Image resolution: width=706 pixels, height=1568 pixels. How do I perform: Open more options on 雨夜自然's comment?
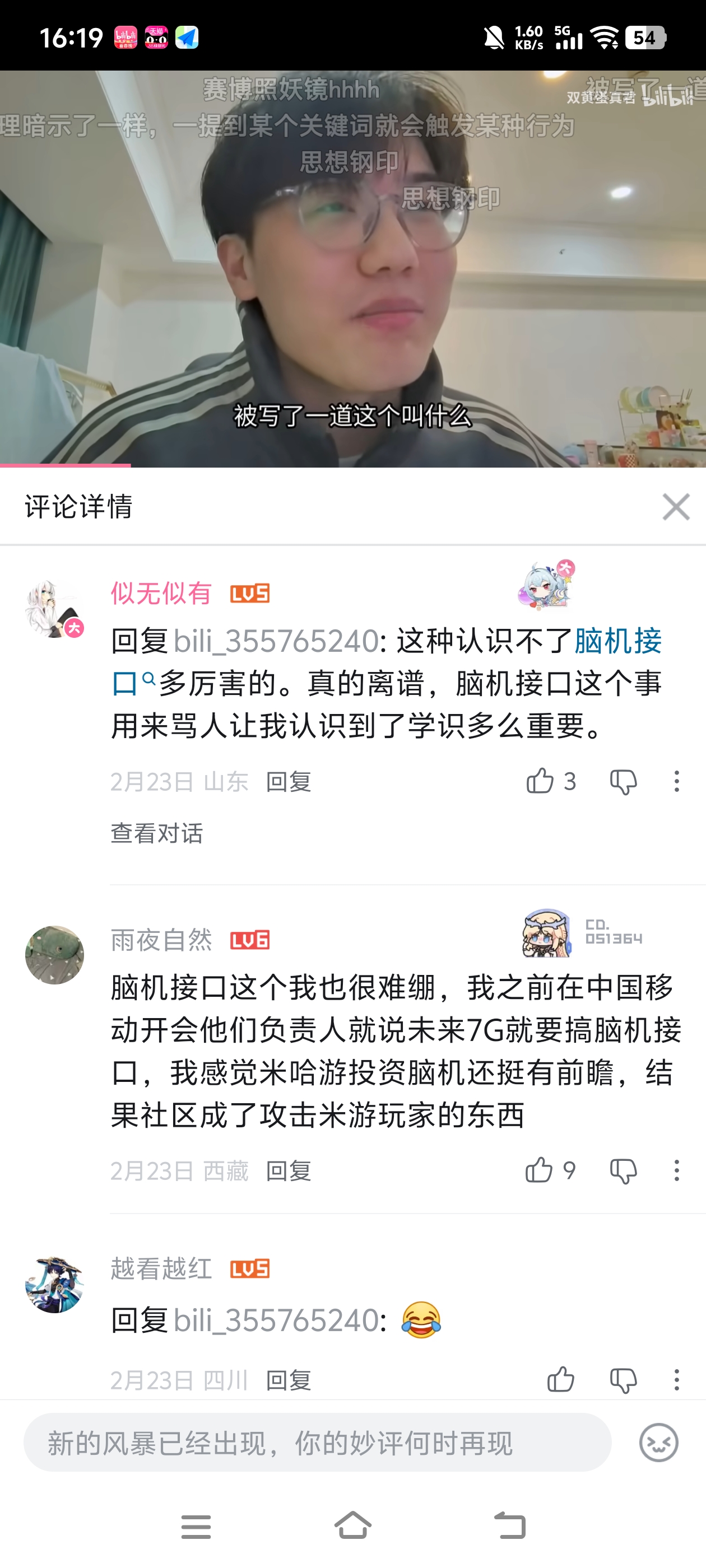point(676,1171)
